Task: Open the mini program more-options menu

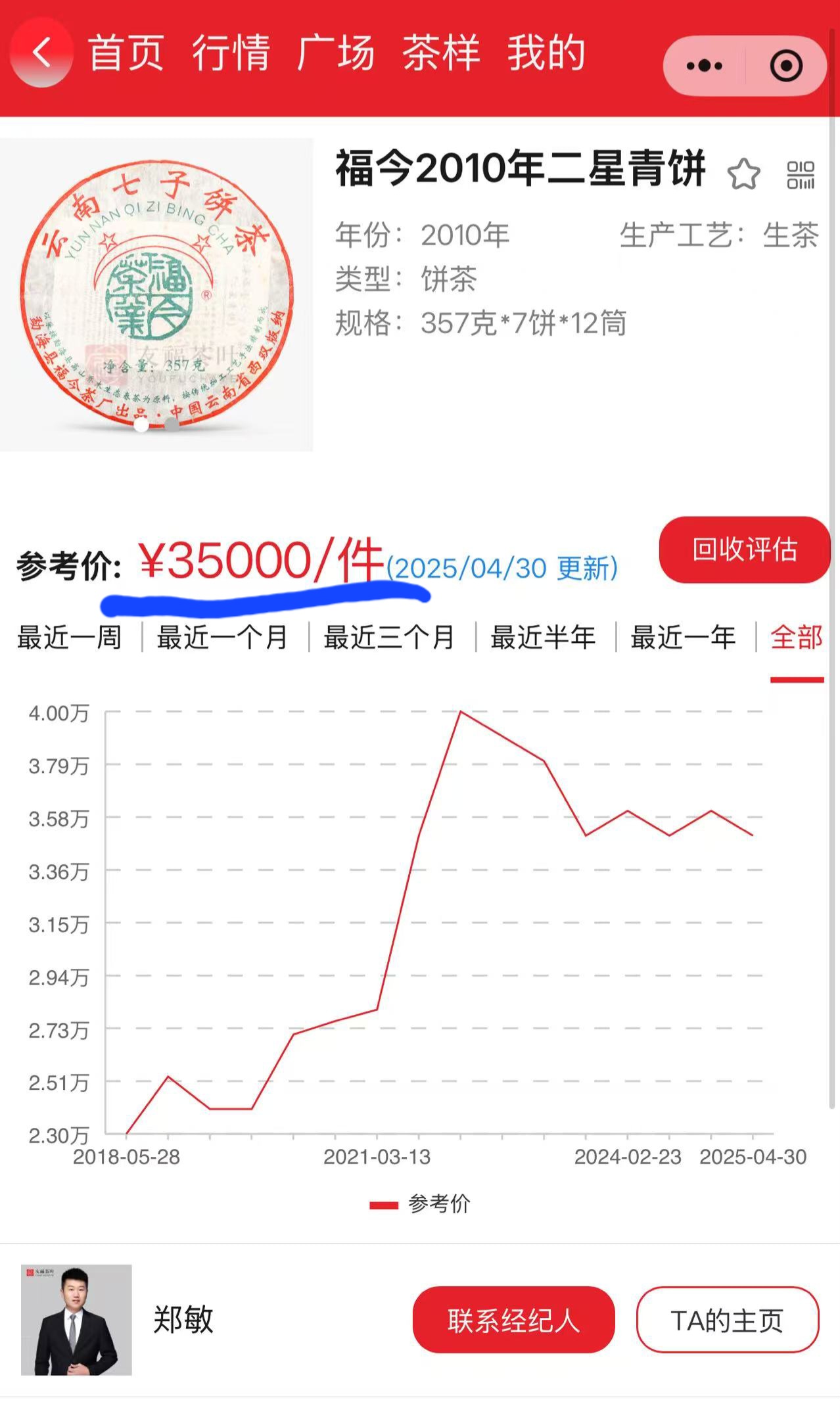Action: pyautogui.click(x=704, y=66)
